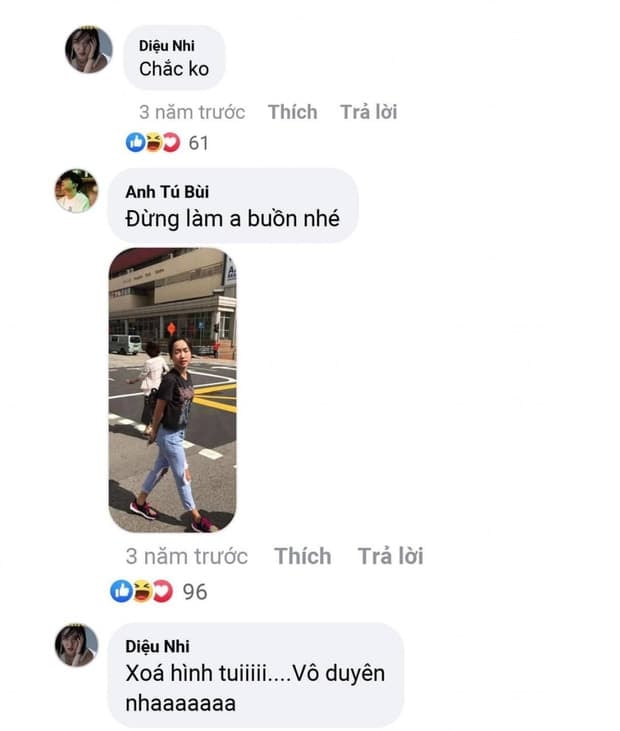Like Anh Tú Bùi's photo comment
Viewport: 620px width, 731px height.
click(x=302, y=556)
